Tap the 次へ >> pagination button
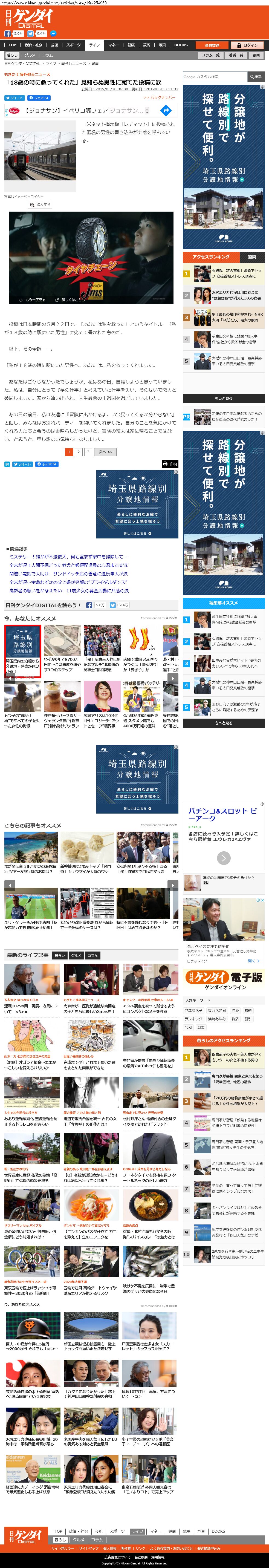The width and height of the screenshot is (269, 1568). [x=105, y=452]
